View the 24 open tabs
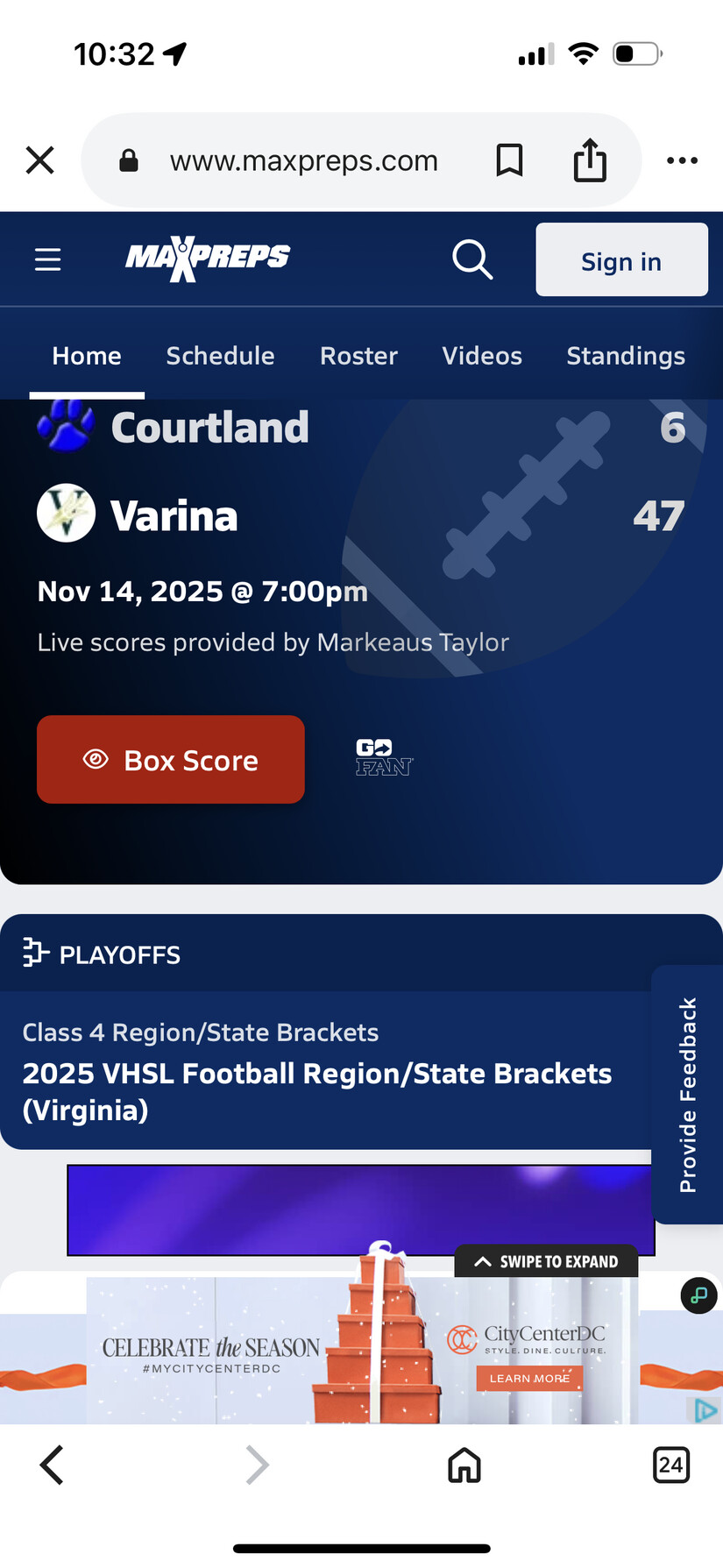The height and width of the screenshot is (1568, 723). 670,1465
